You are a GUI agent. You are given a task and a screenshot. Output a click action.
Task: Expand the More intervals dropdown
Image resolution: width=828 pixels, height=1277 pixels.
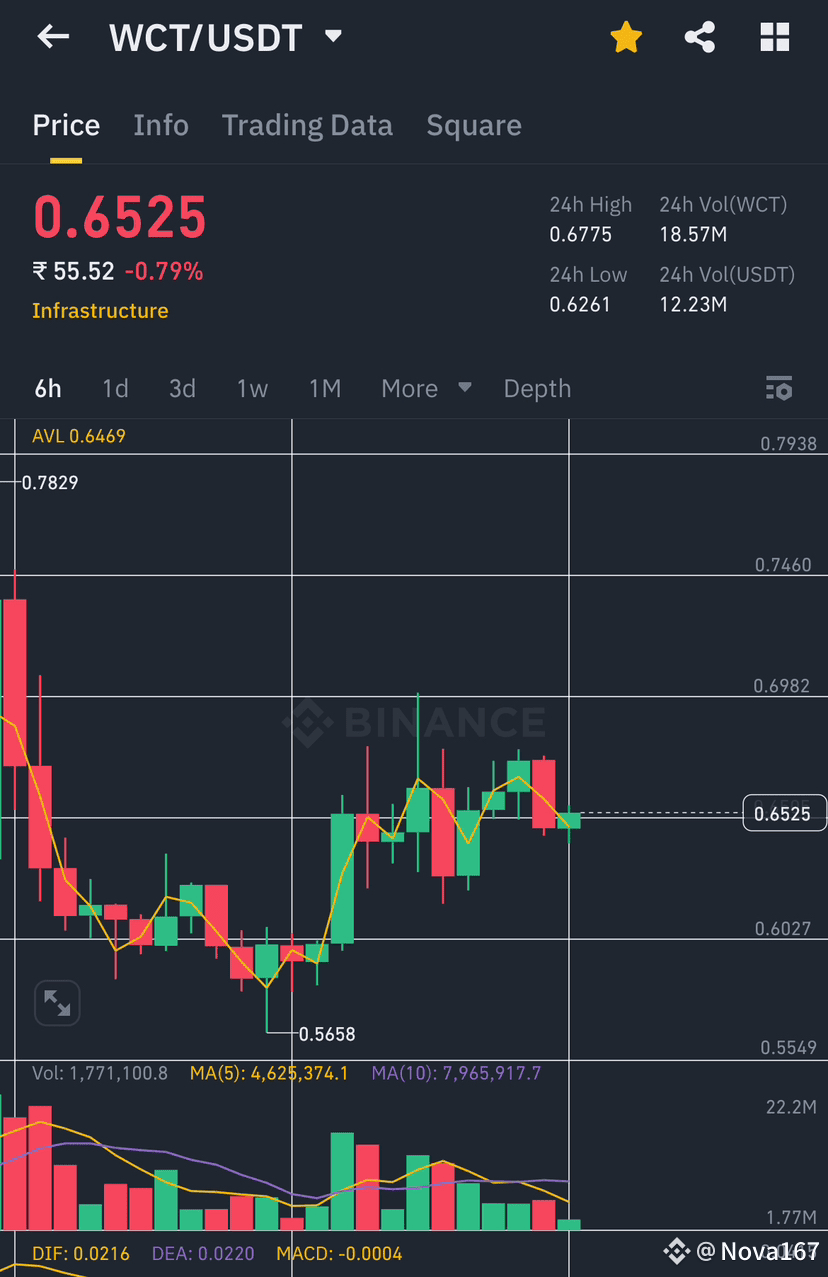click(426, 388)
